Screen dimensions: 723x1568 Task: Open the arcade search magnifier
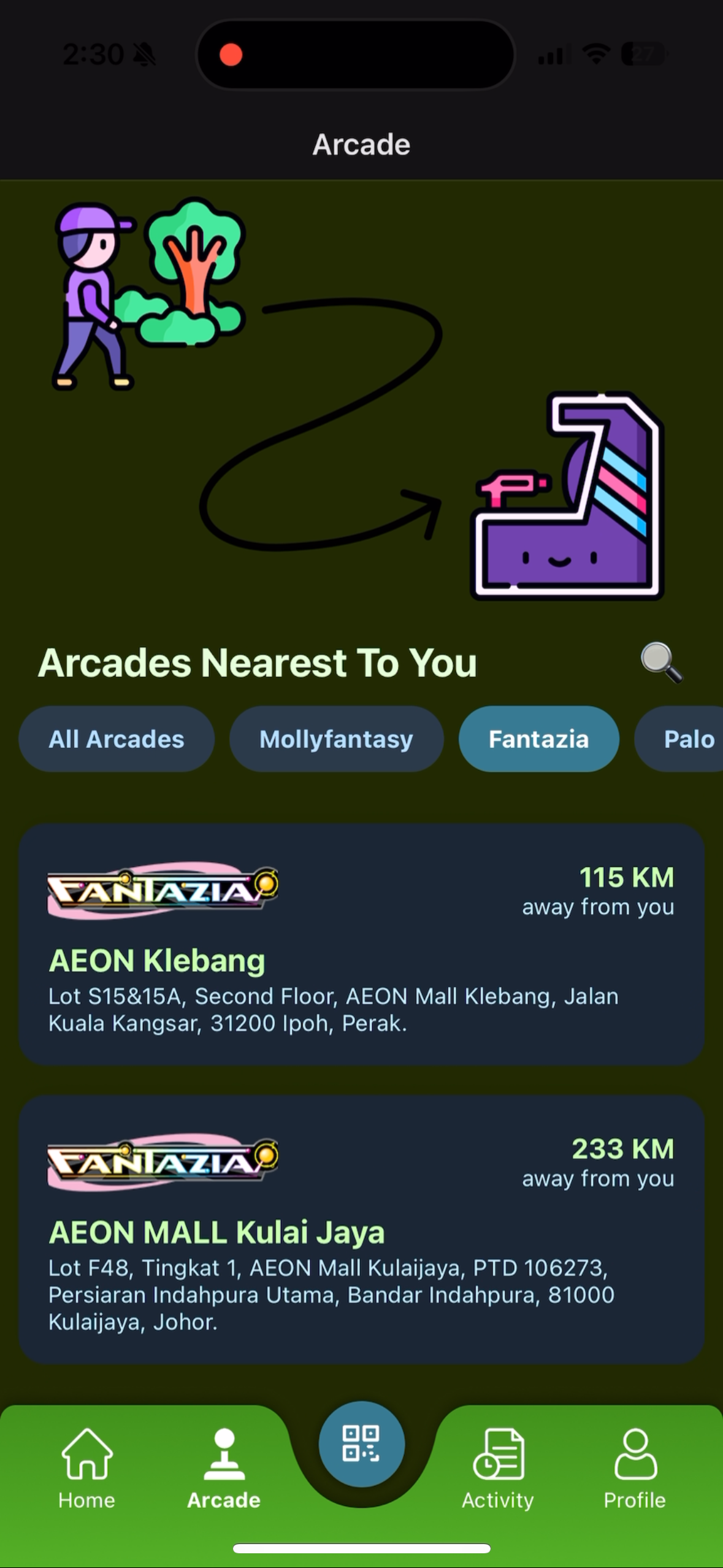pyautogui.click(x=661, y=663)
